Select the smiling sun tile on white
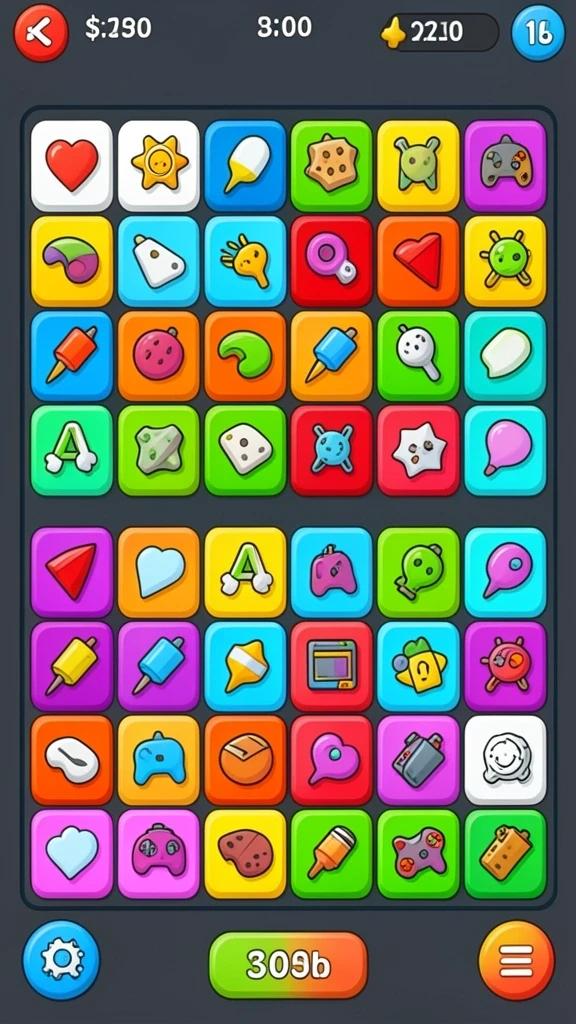Viewport: 576px width, 1024px height. (159, 166)
